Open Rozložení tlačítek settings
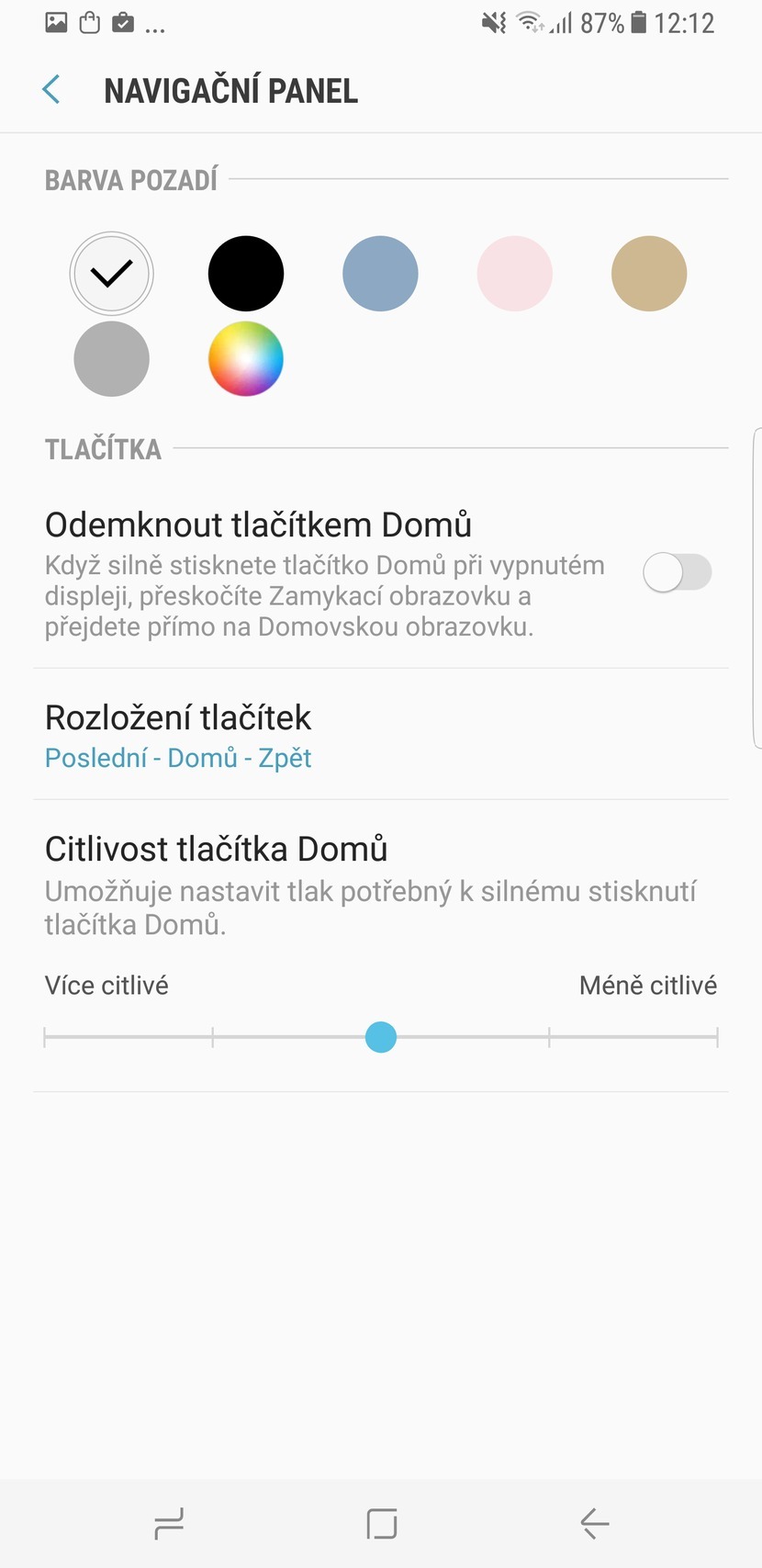This screenshot has width=762, height=1568. [x=179, y=717]
